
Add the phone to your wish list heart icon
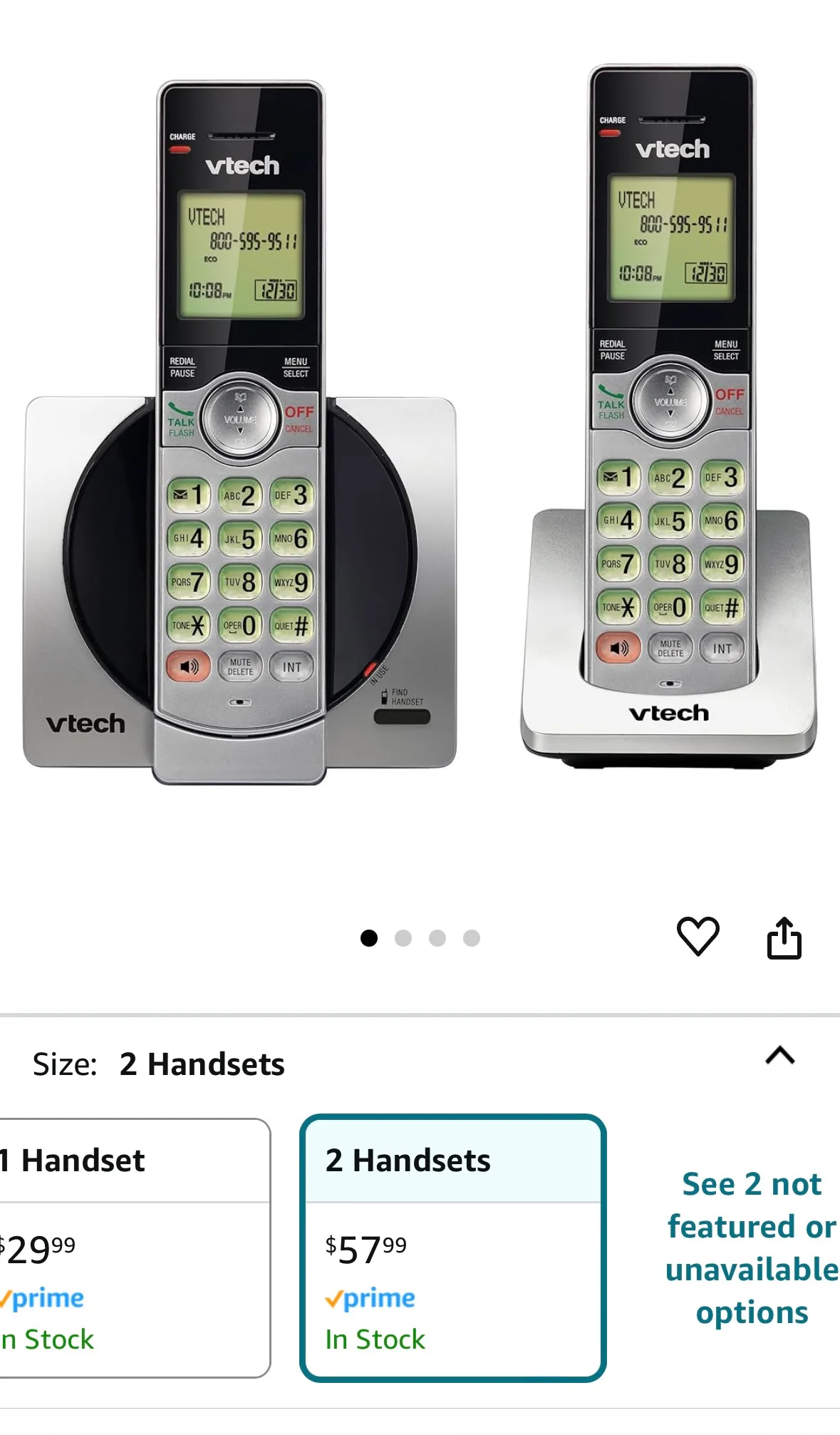[699, 937]
